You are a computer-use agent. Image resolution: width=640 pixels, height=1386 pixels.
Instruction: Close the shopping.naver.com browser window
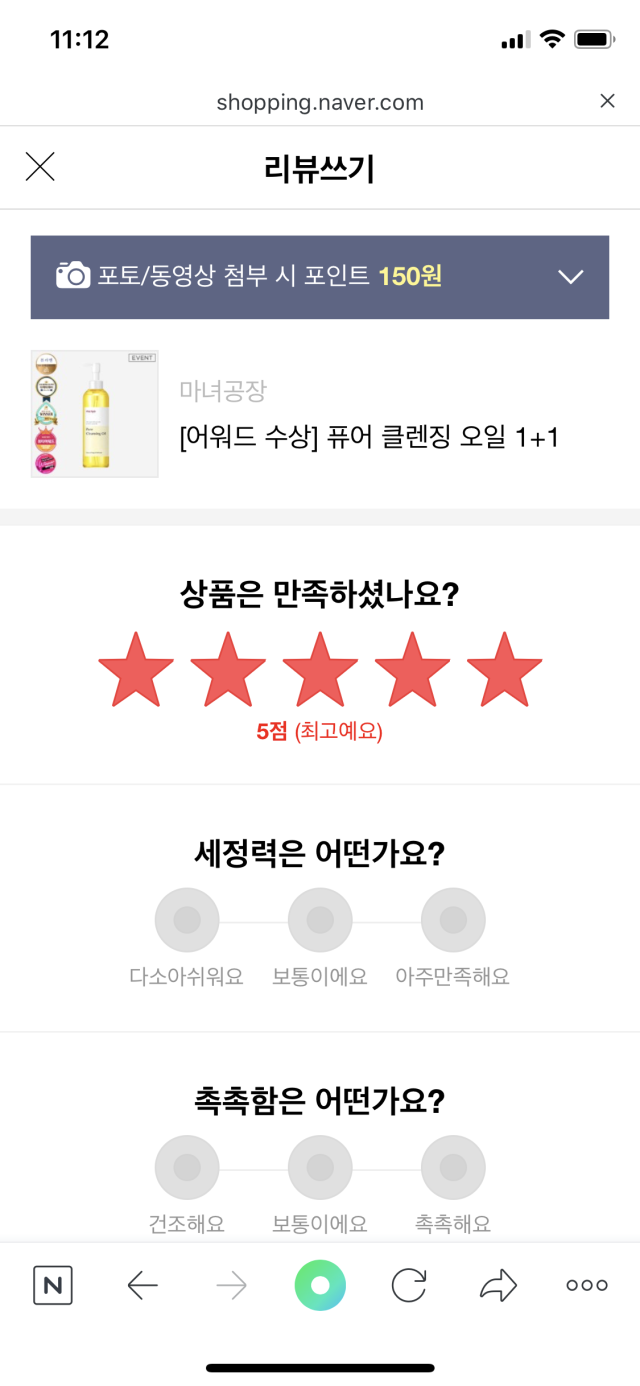(x=607, y=101)
